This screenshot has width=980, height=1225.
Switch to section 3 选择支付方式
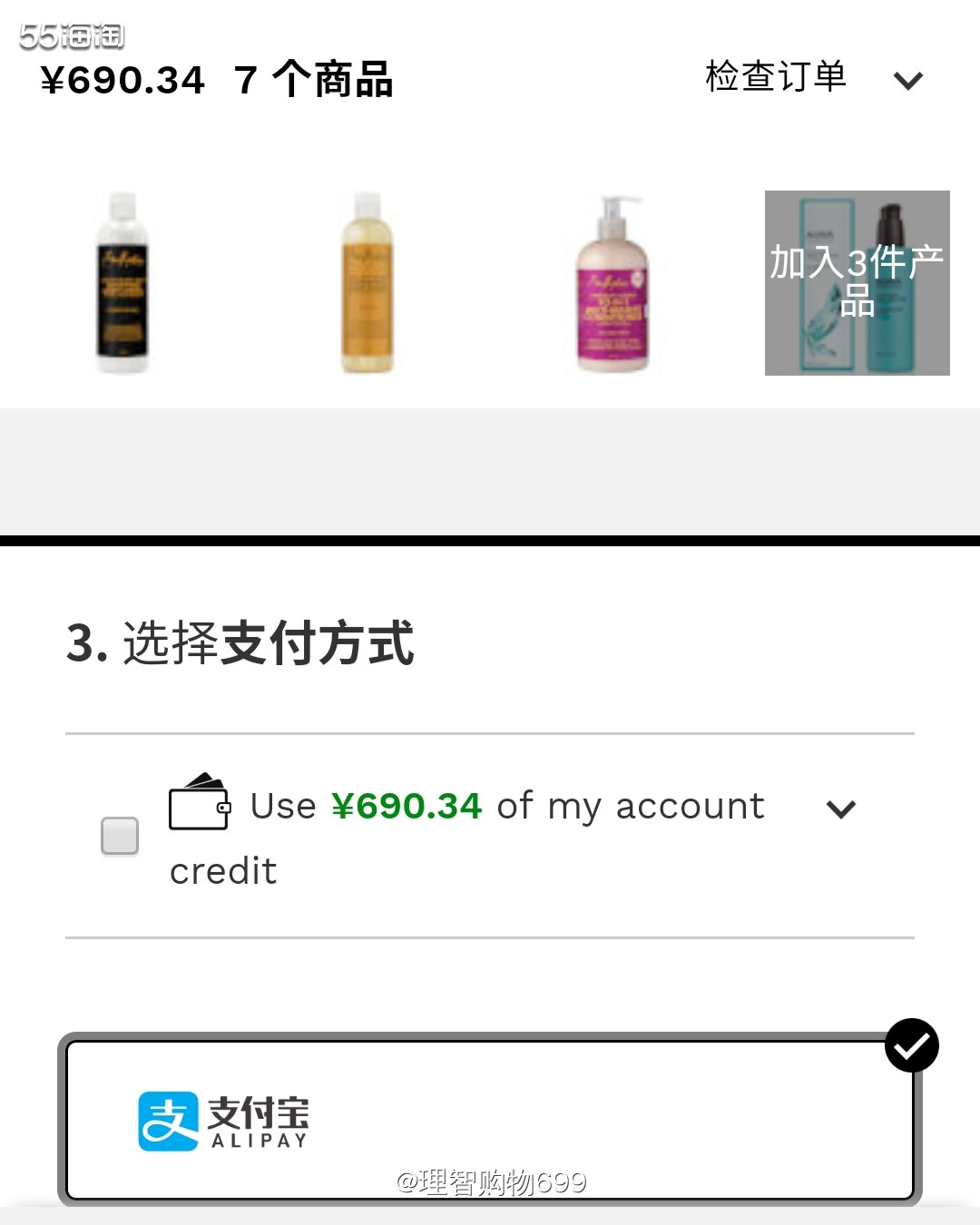241,640
